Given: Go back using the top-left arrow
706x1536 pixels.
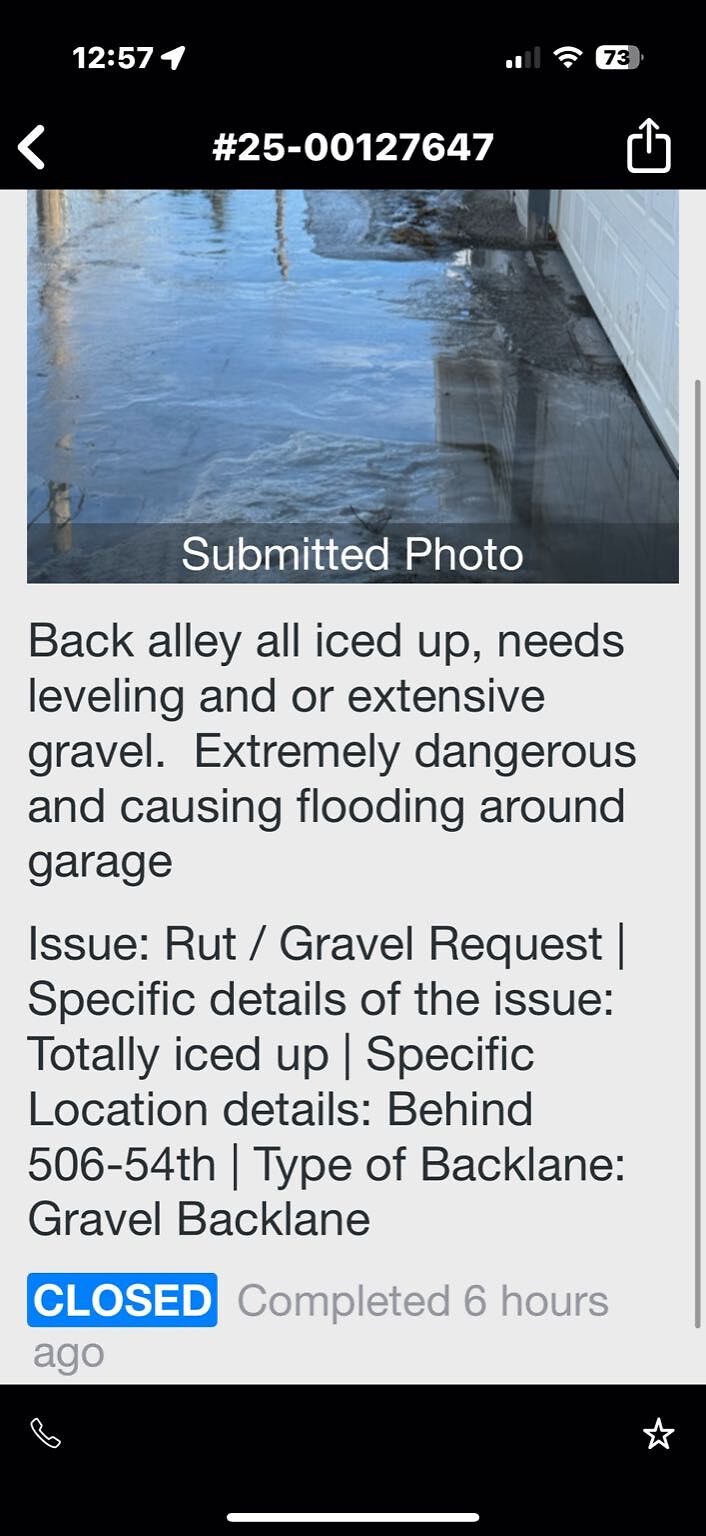Looking at the screenshot, I should click(32, 148).
